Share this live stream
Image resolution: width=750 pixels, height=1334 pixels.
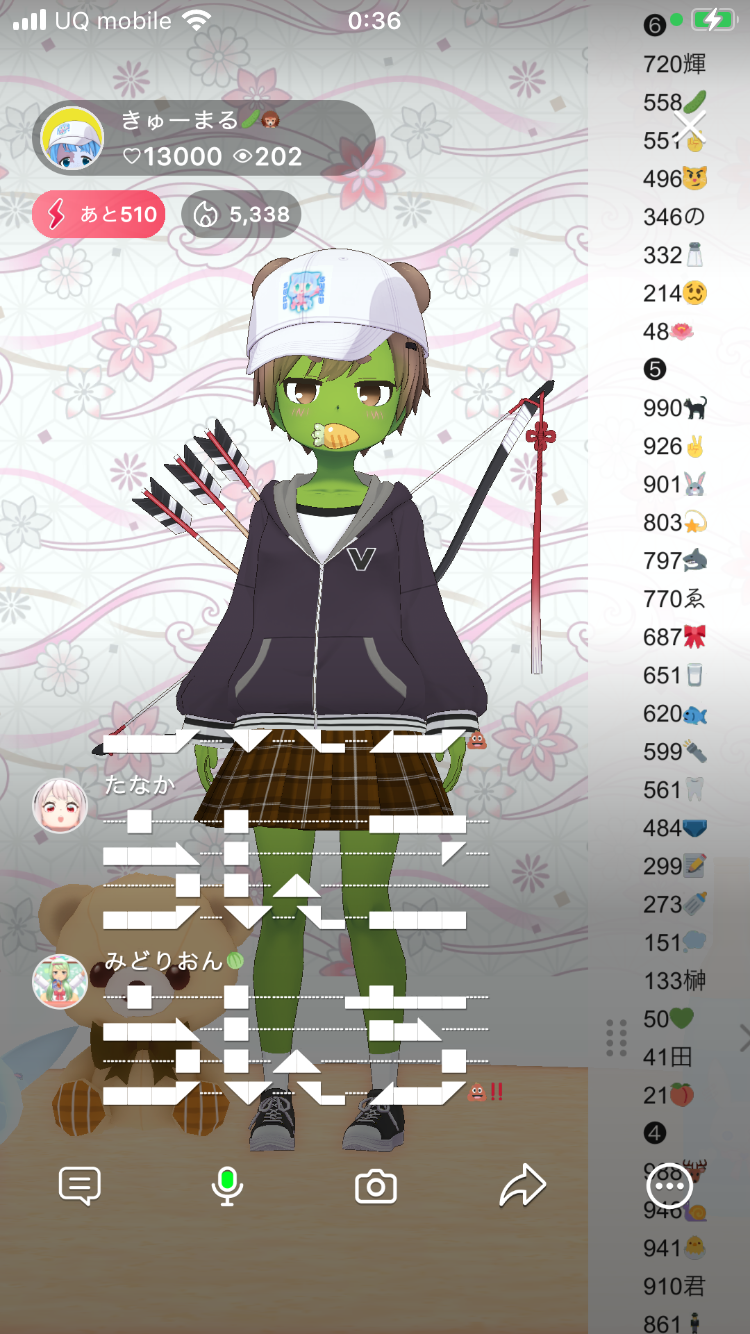tap(522, 1186)
